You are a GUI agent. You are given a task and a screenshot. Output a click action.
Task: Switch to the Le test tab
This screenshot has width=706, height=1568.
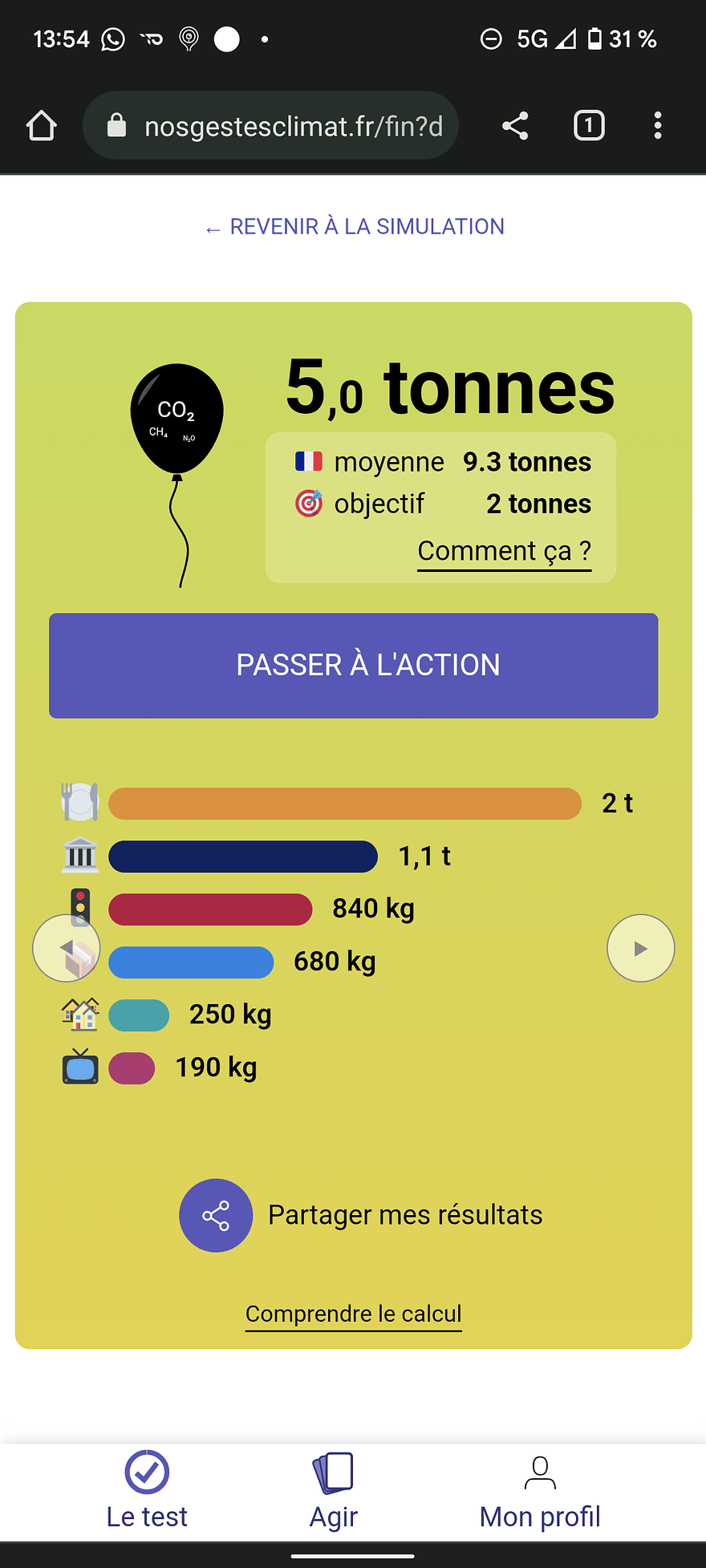pyautogui.click(x=147, y=1492)
